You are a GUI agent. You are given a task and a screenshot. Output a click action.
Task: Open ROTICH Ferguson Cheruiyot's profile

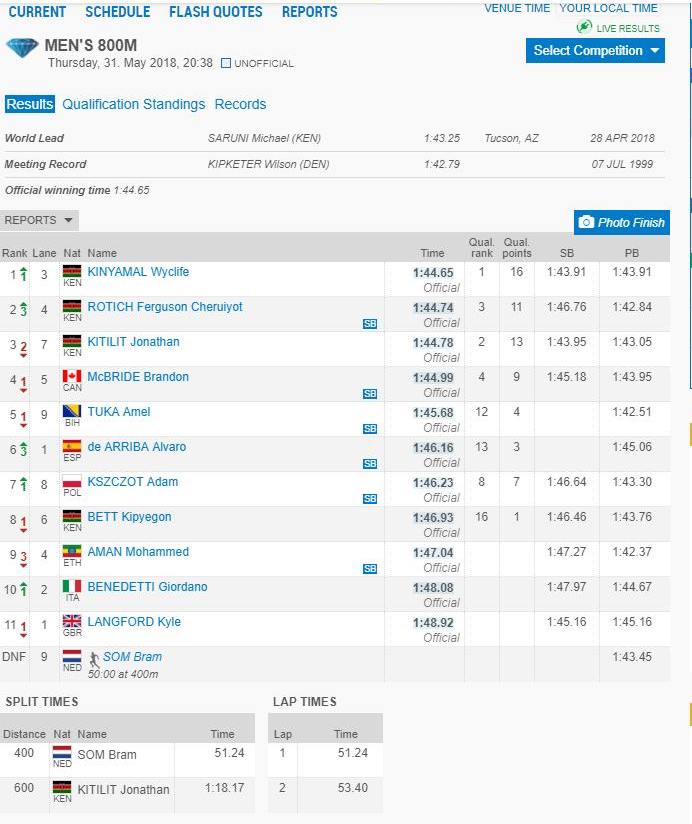[165, 307]
